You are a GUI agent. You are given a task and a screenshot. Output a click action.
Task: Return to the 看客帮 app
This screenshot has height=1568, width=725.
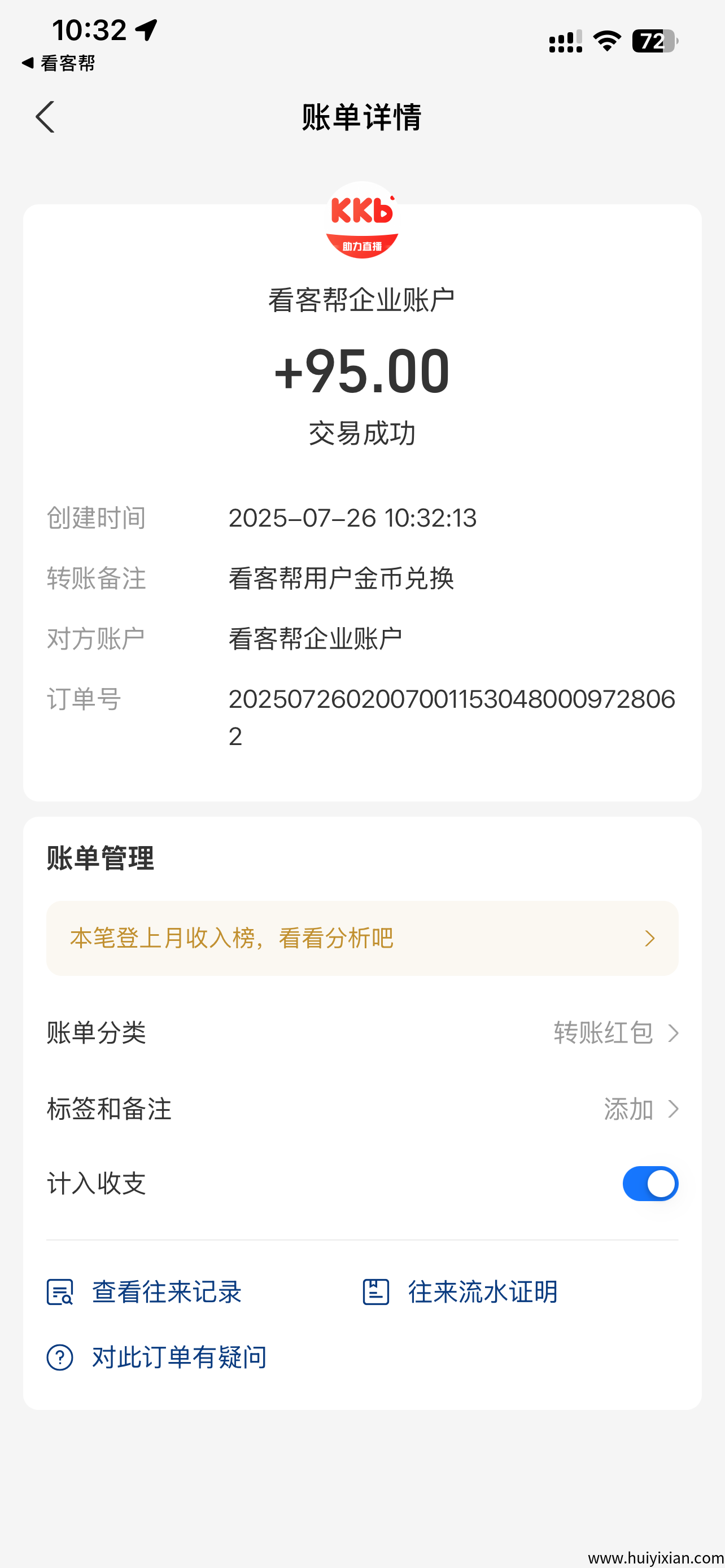[58, 63]
